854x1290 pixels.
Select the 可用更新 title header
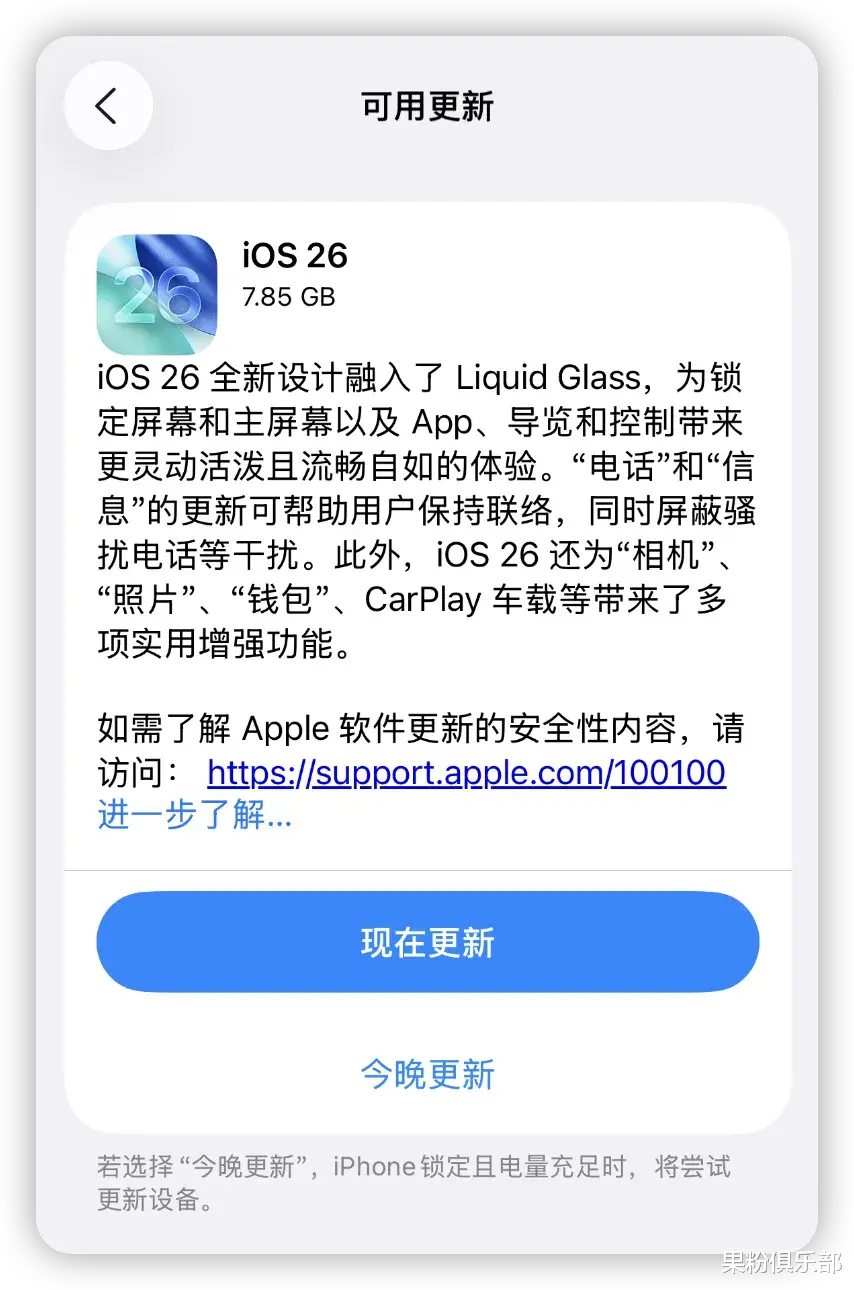click(x=427, y=106)
